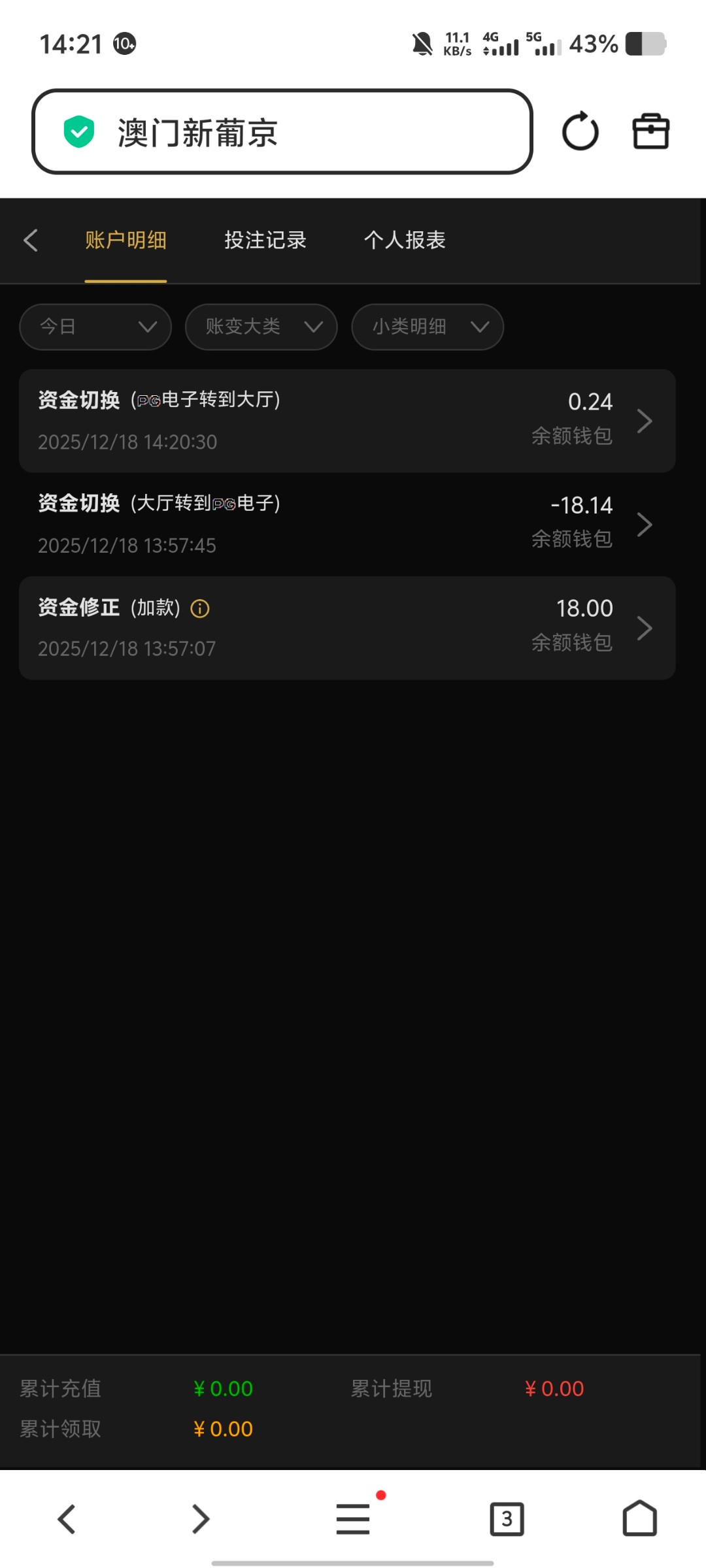
Task: View the 3 open browser tabs
Action: pyautogui.click(x=507, y=1518)
